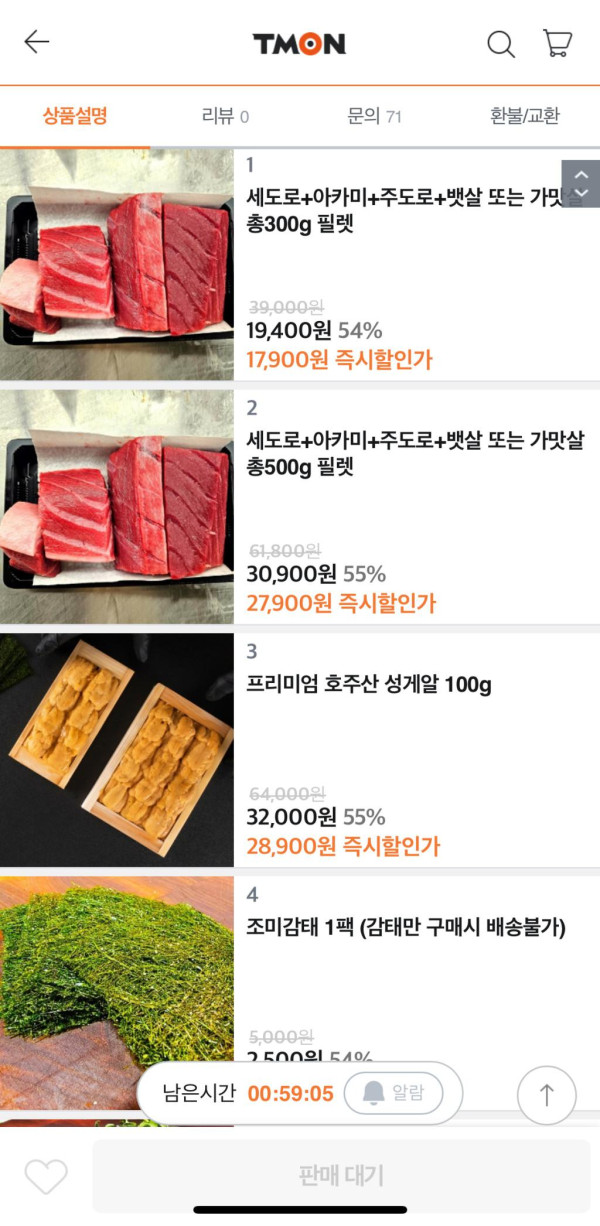This screenshot has height=1226, width=600.
Task: Add this deal to favorites heart
Action: click(45, 1176)
